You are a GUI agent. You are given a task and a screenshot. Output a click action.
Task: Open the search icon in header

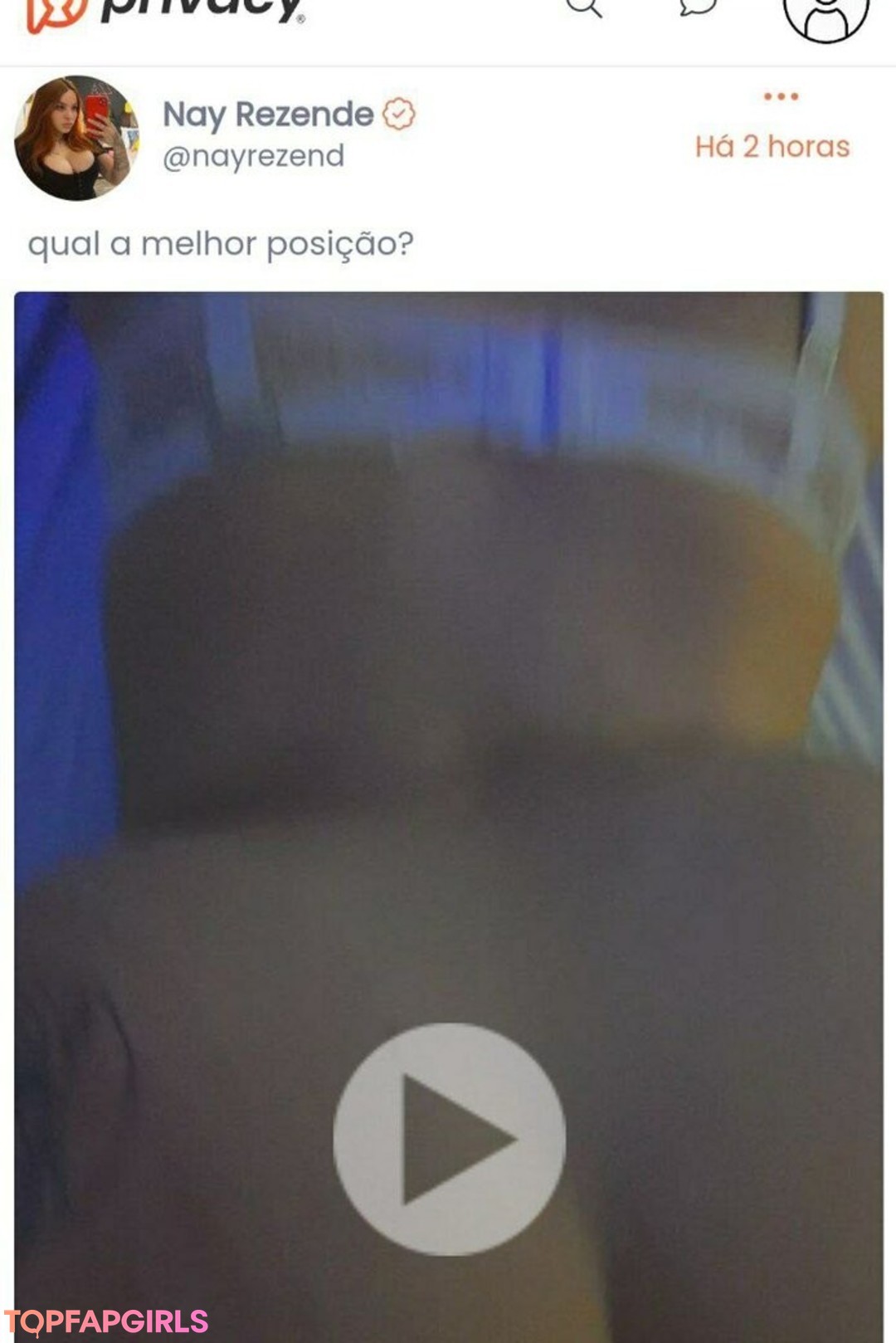(584, 7)
